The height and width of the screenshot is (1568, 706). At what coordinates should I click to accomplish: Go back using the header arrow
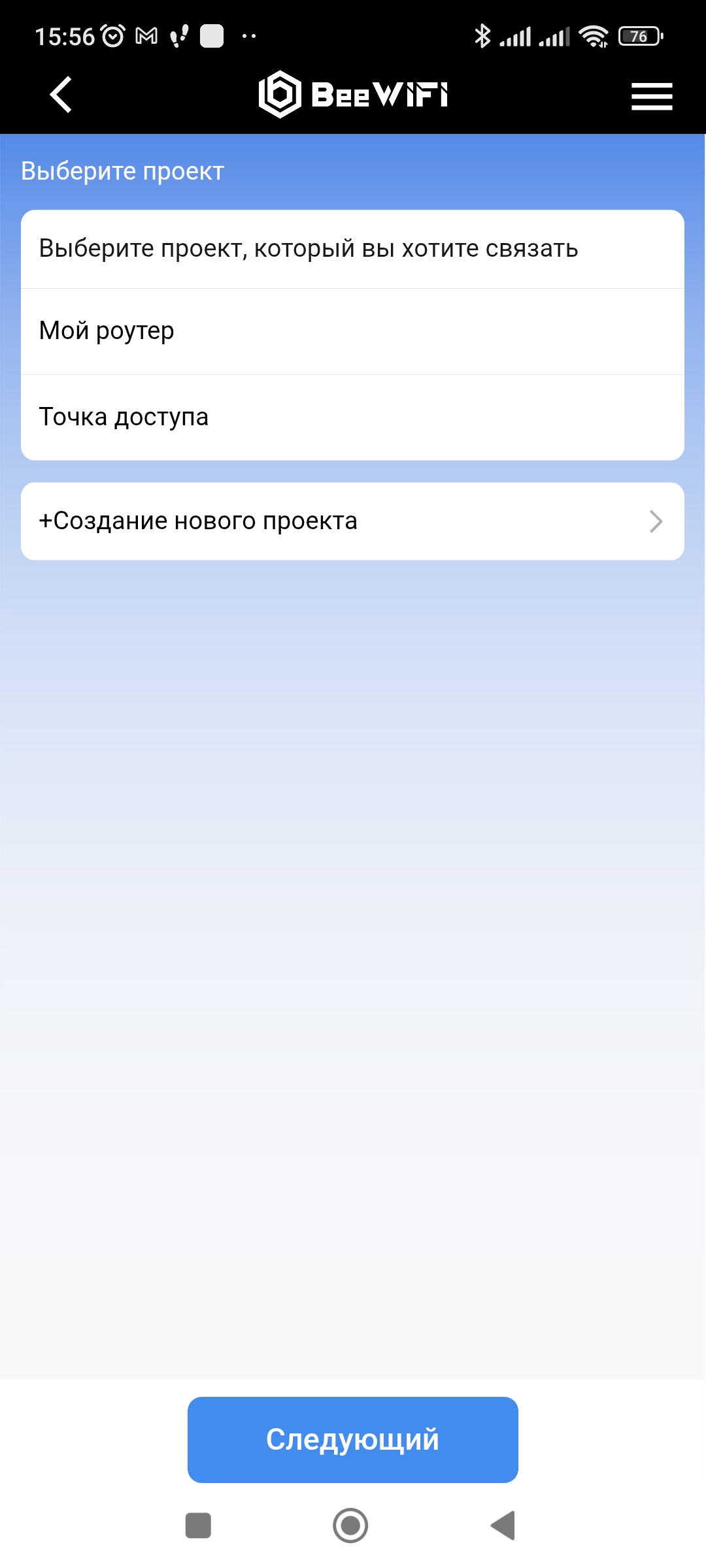point(61,95)
